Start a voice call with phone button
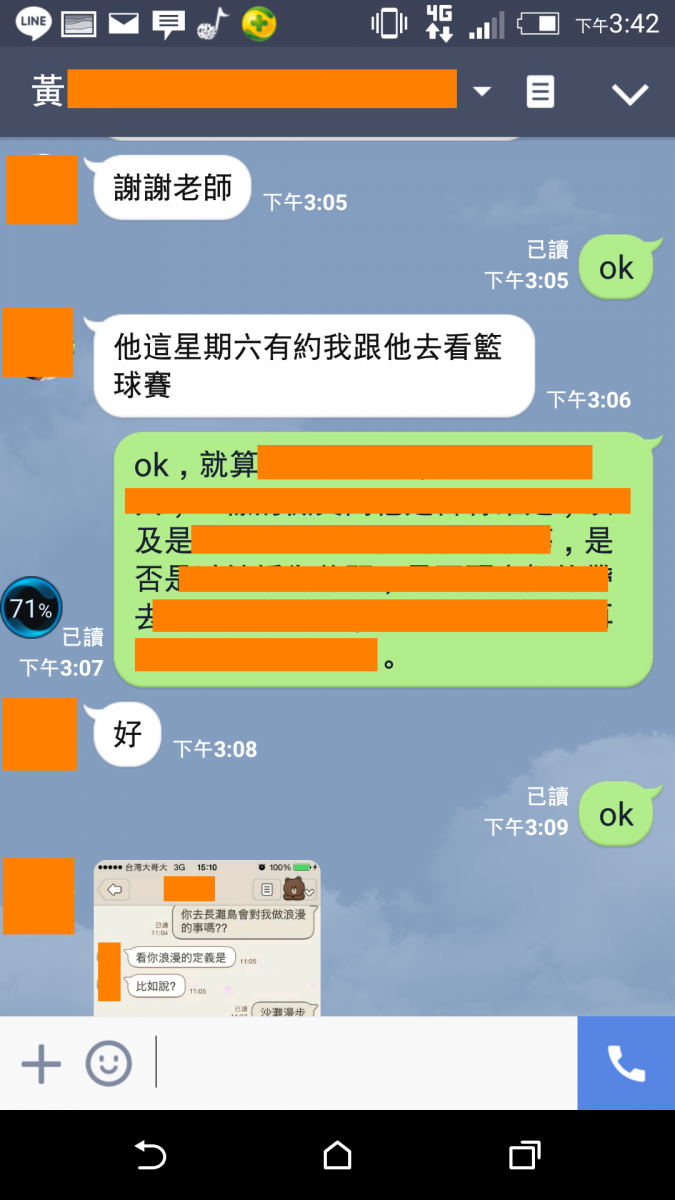 coord(626,1063)
